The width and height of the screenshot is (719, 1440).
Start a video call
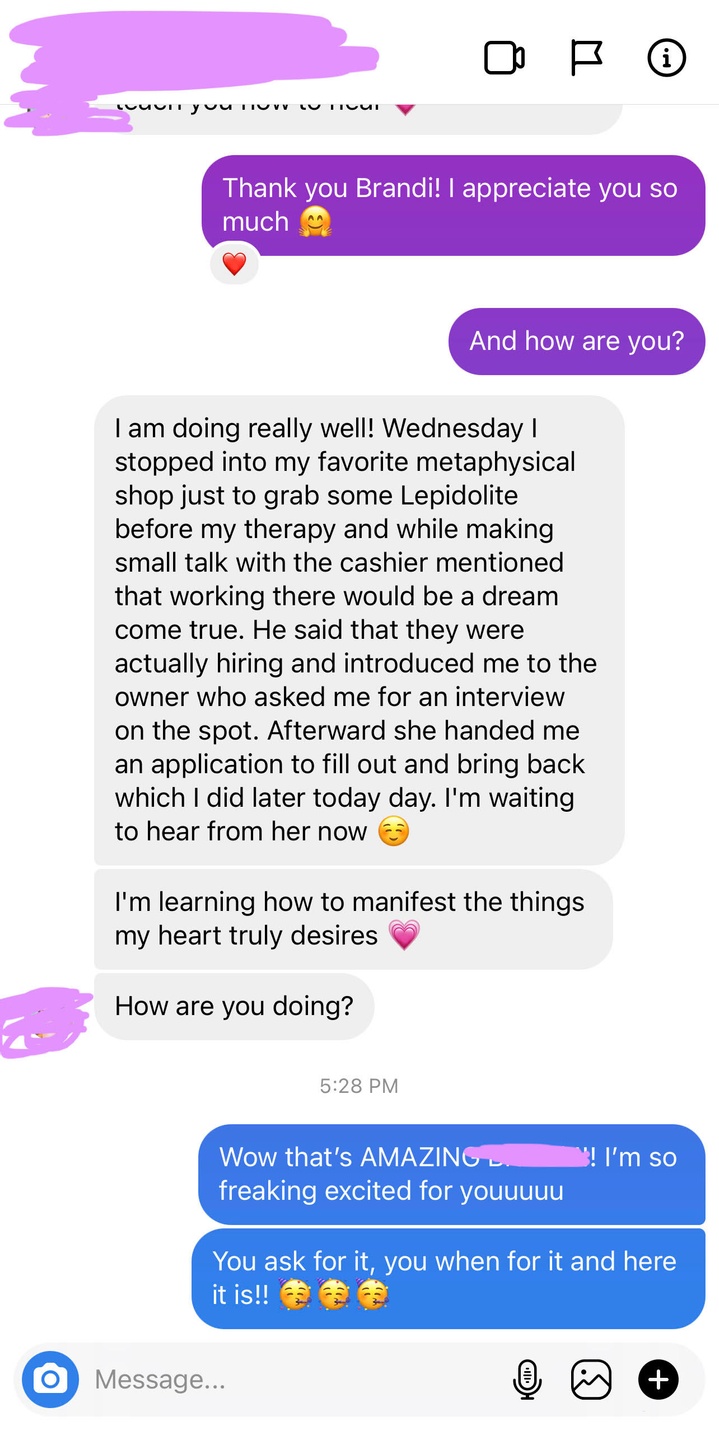tap(504, 58)
